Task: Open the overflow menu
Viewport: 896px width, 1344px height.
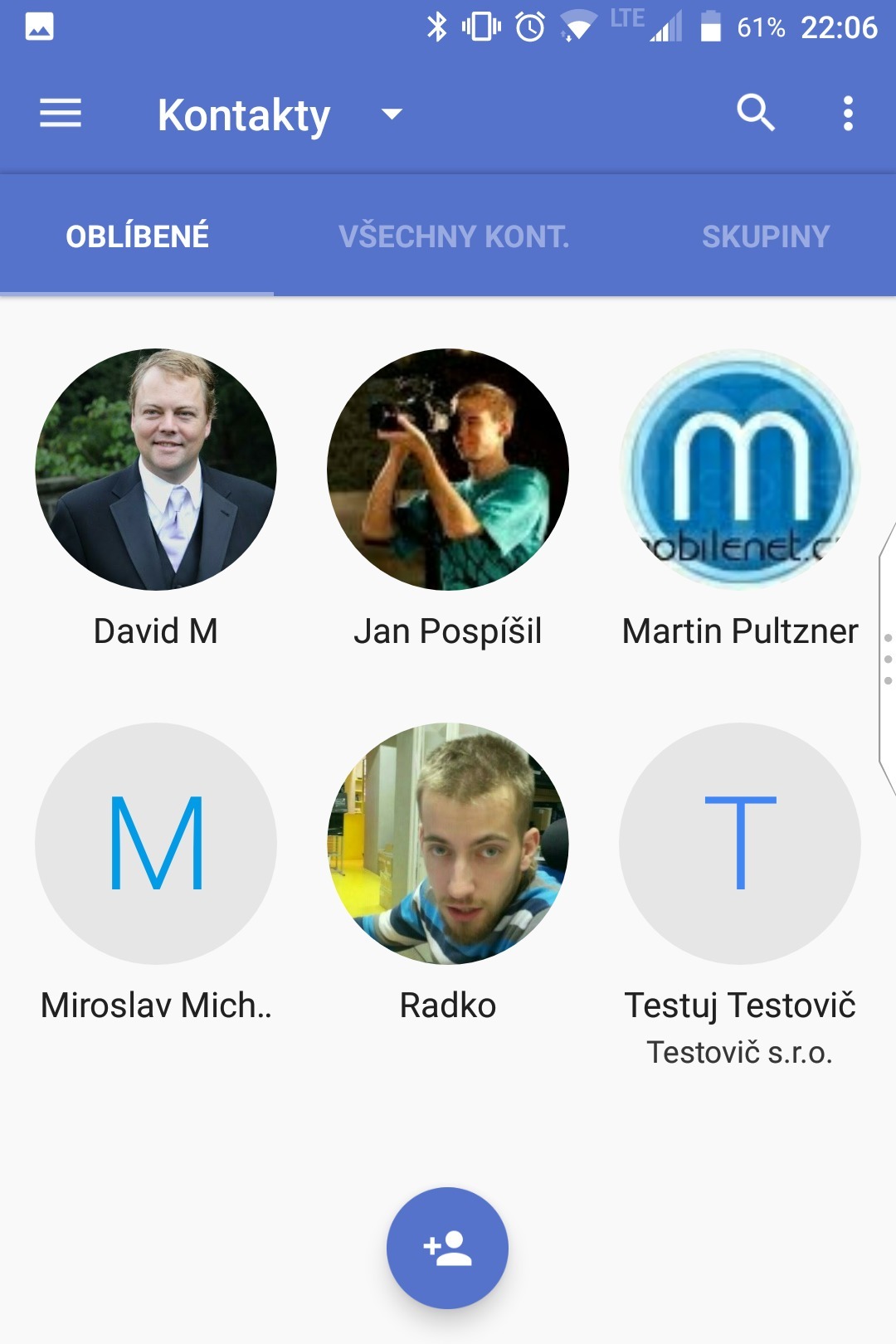Action: (x=847, y=114)
